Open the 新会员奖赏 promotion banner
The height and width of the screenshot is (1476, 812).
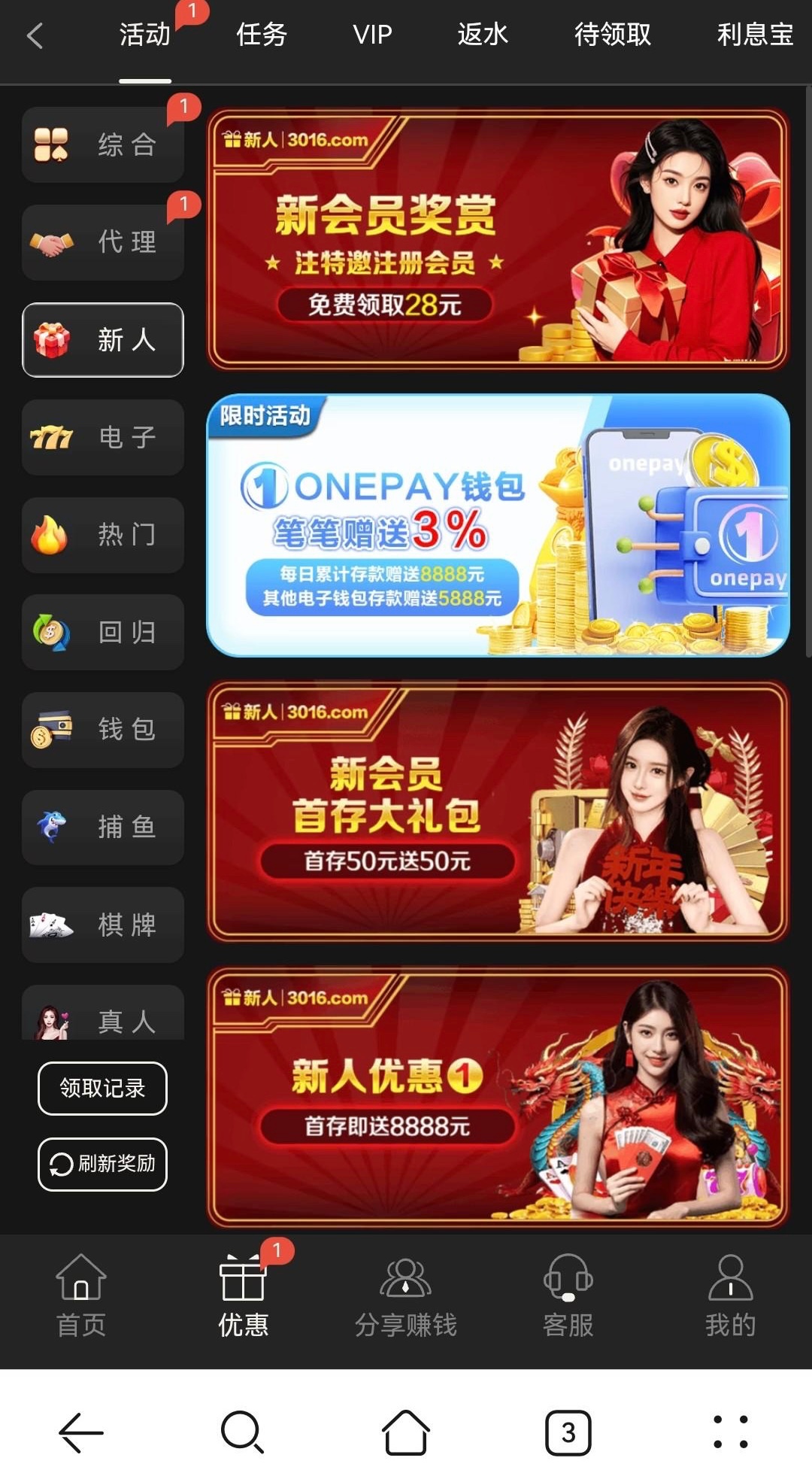click(497, 239)
